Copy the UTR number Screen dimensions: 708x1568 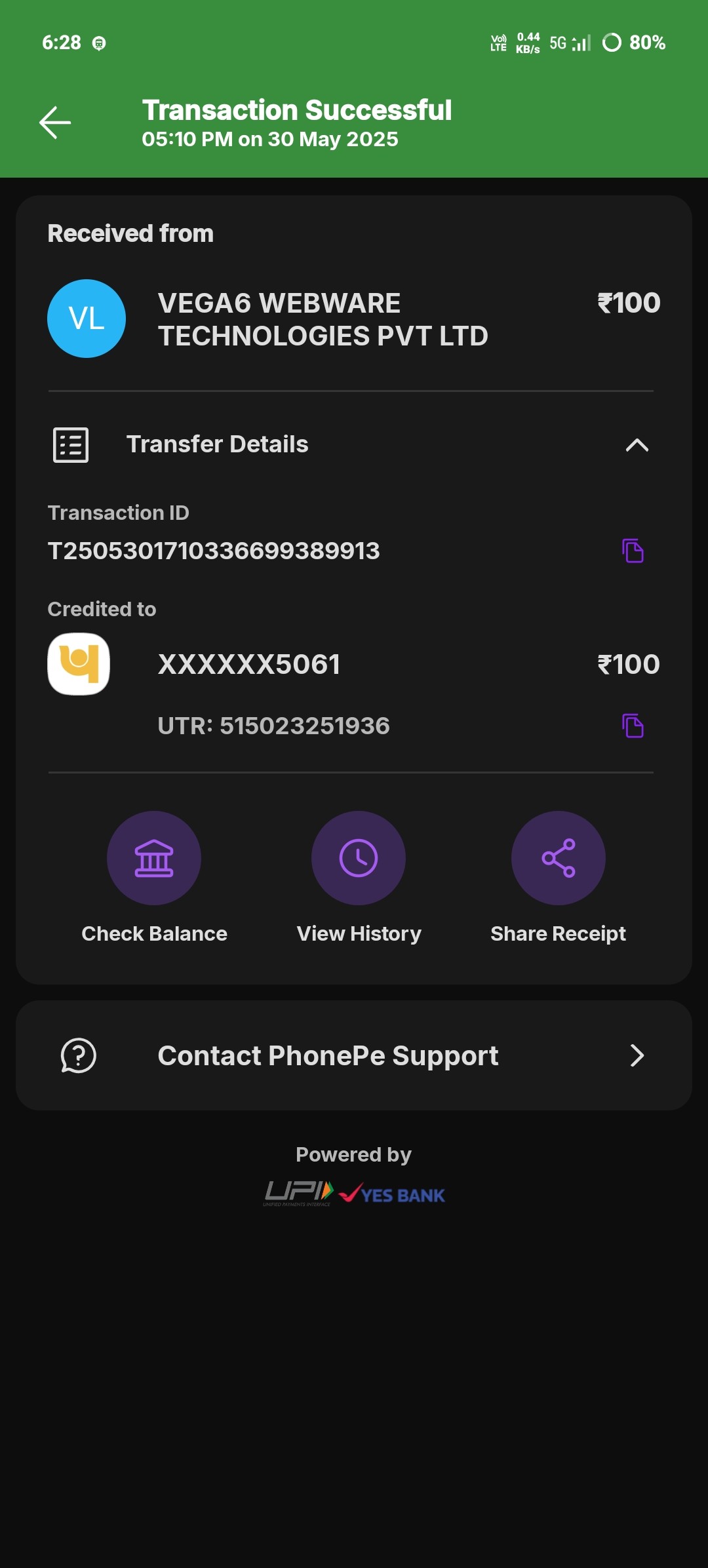tap(633, 726)
